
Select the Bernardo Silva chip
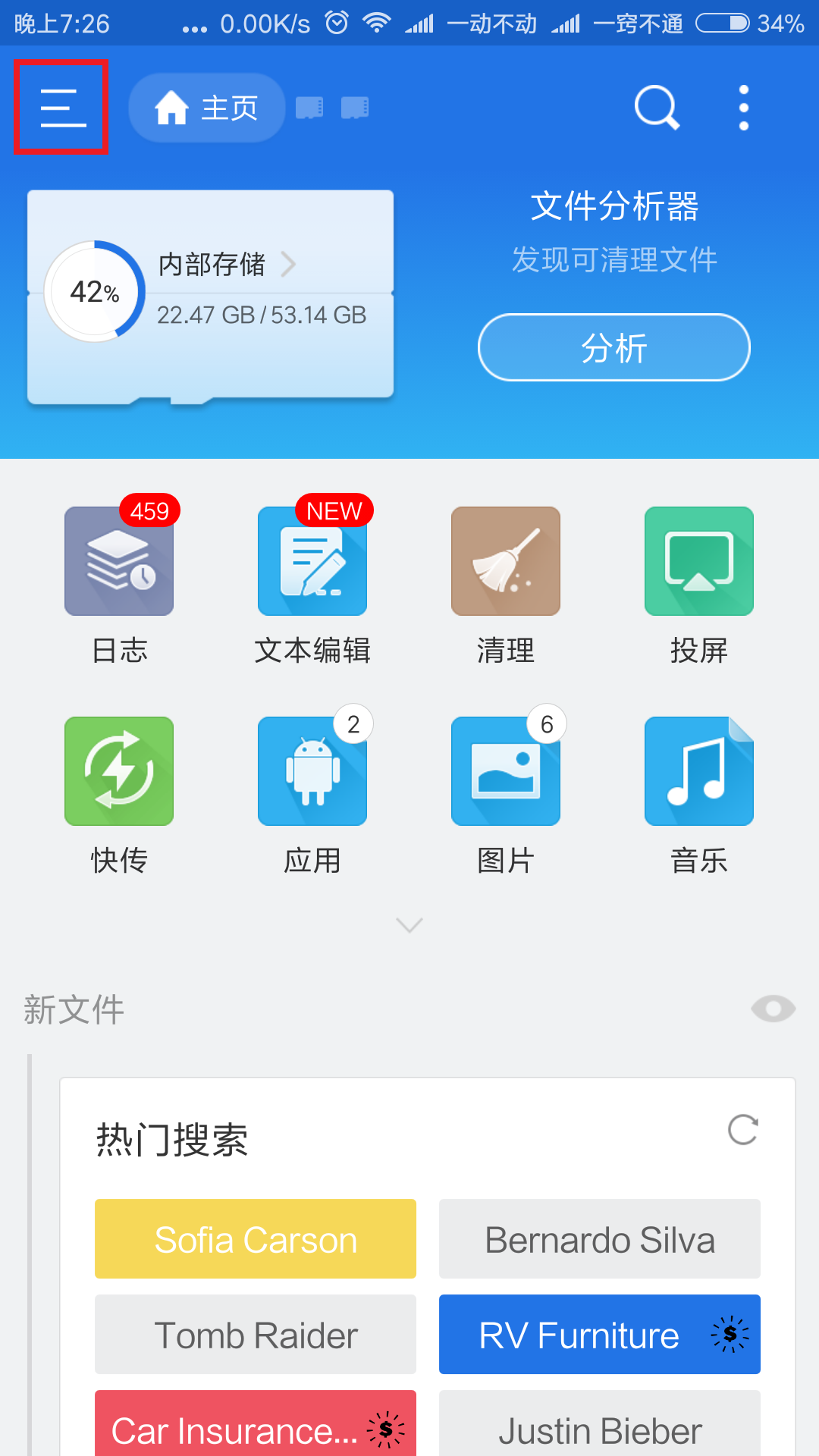[x=599, y=1239]
